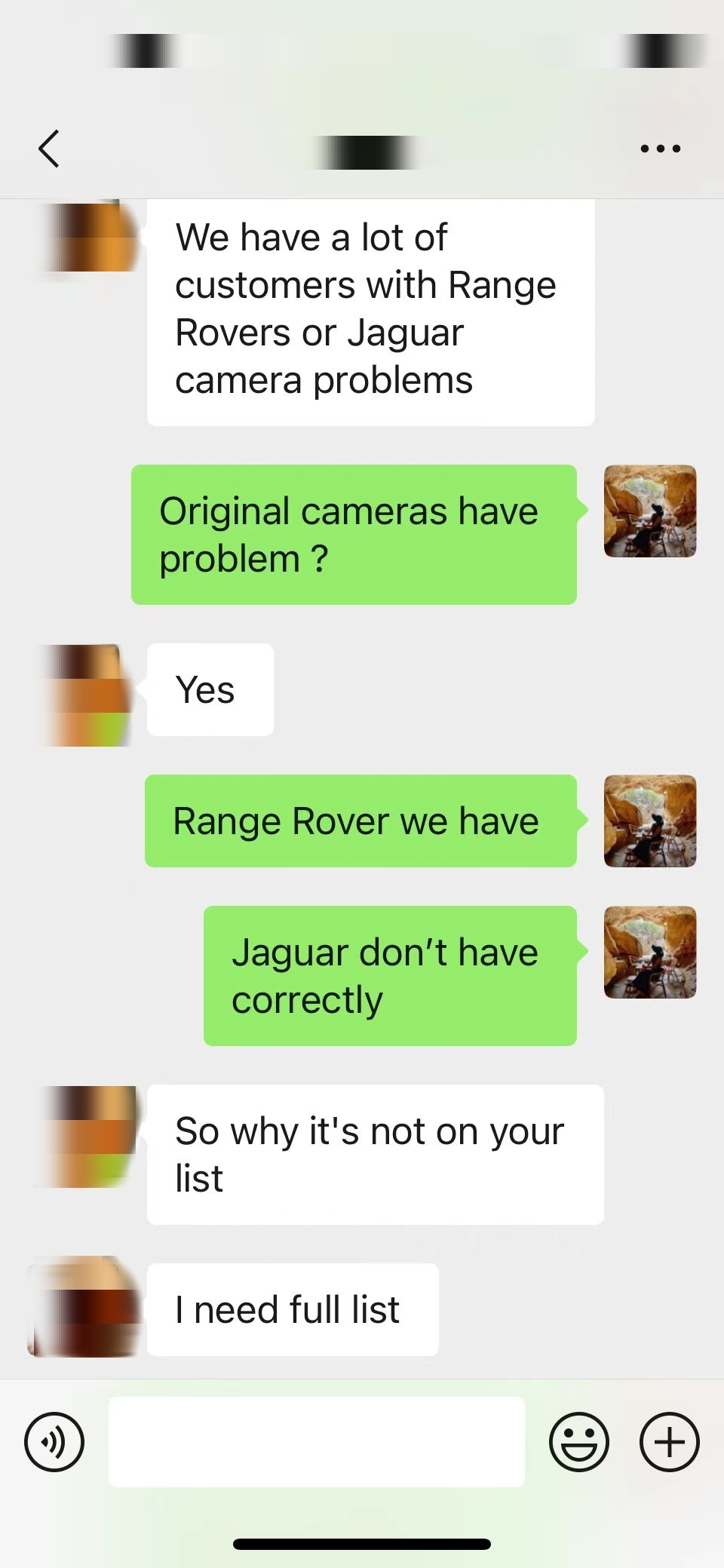This screenshot has height=1568, width=724.
Task: Open the plus attachments menu
Action: (670, 1442)
